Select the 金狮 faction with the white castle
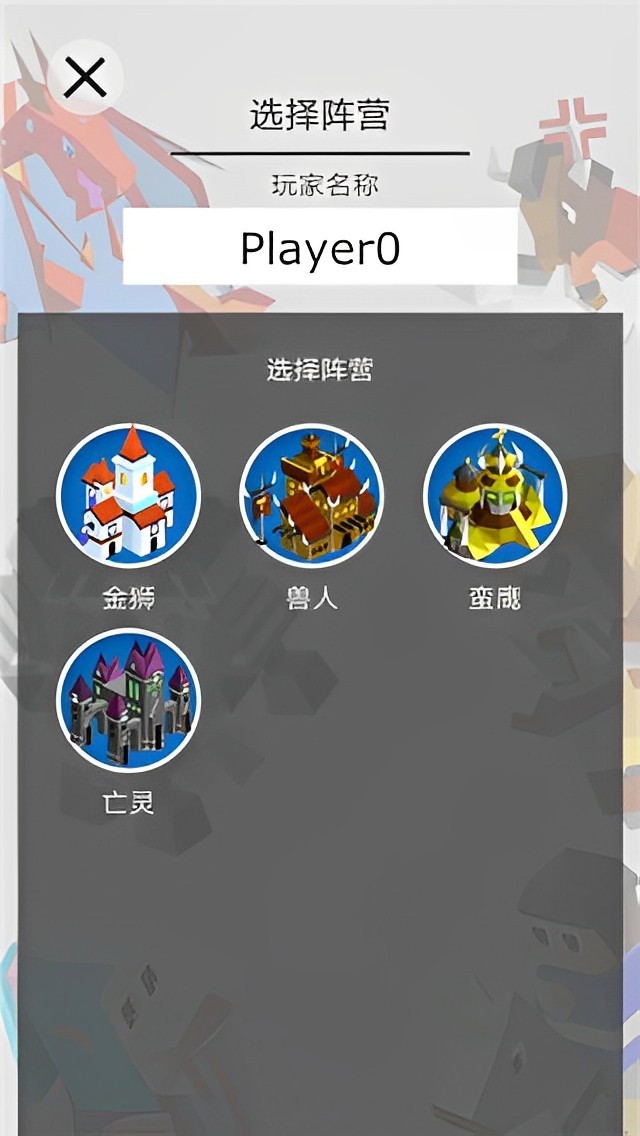The width and height of the screenshot is (640, 1136). [x=129, y=496]
